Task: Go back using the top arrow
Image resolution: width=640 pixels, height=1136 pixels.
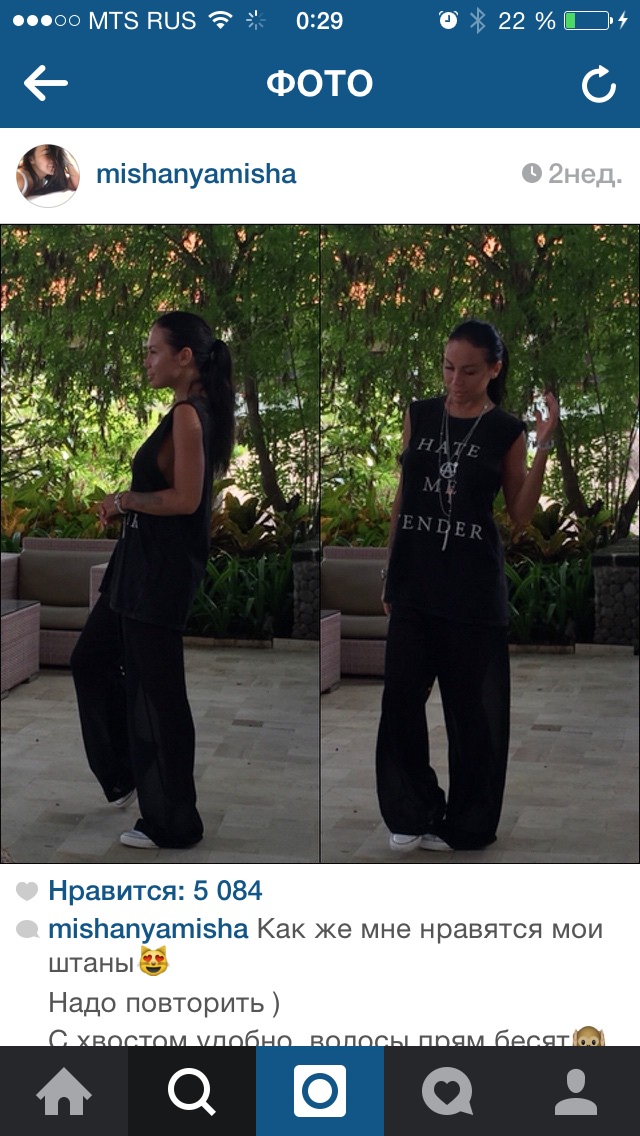Action: pyautogui.click(x=45, y=84)
